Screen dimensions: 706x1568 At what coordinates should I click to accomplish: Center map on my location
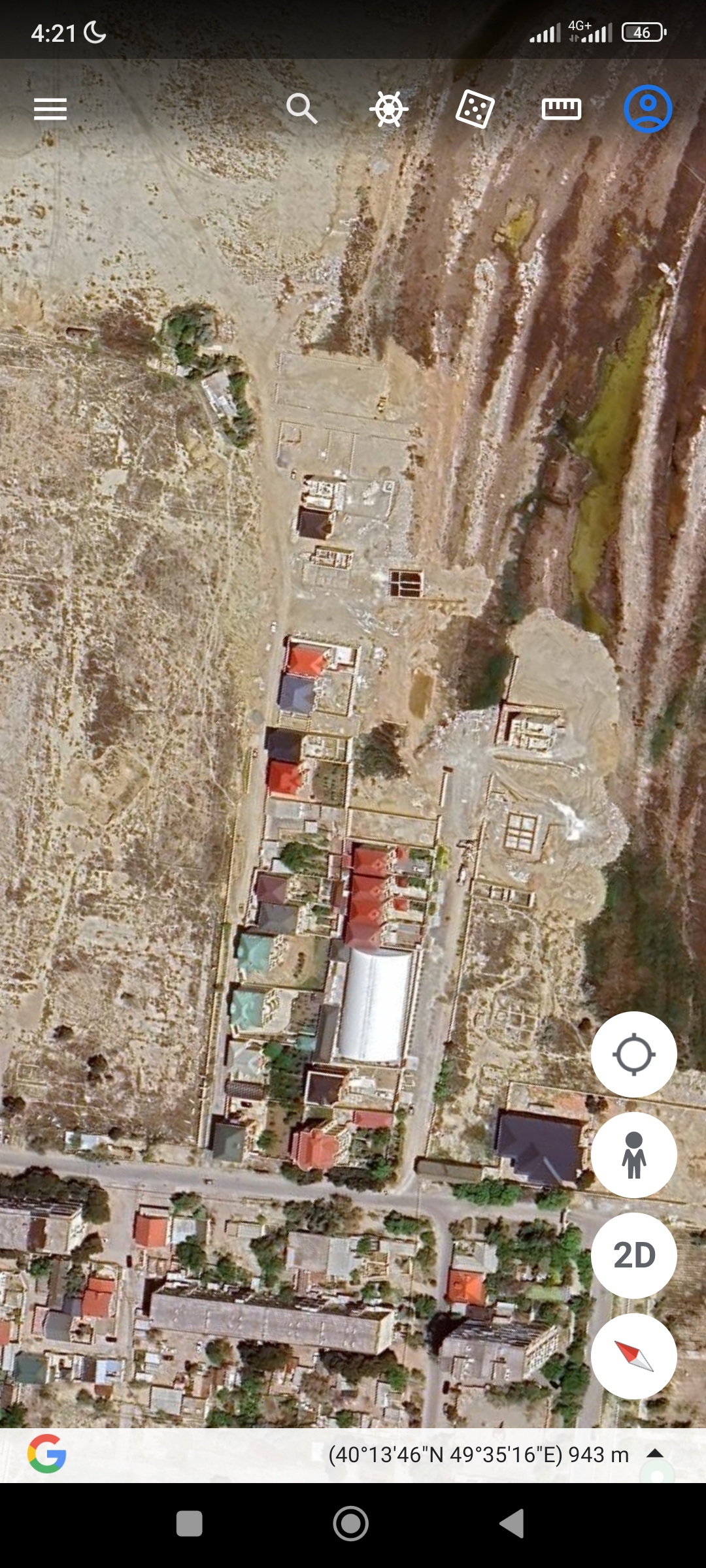(633, 1054)
